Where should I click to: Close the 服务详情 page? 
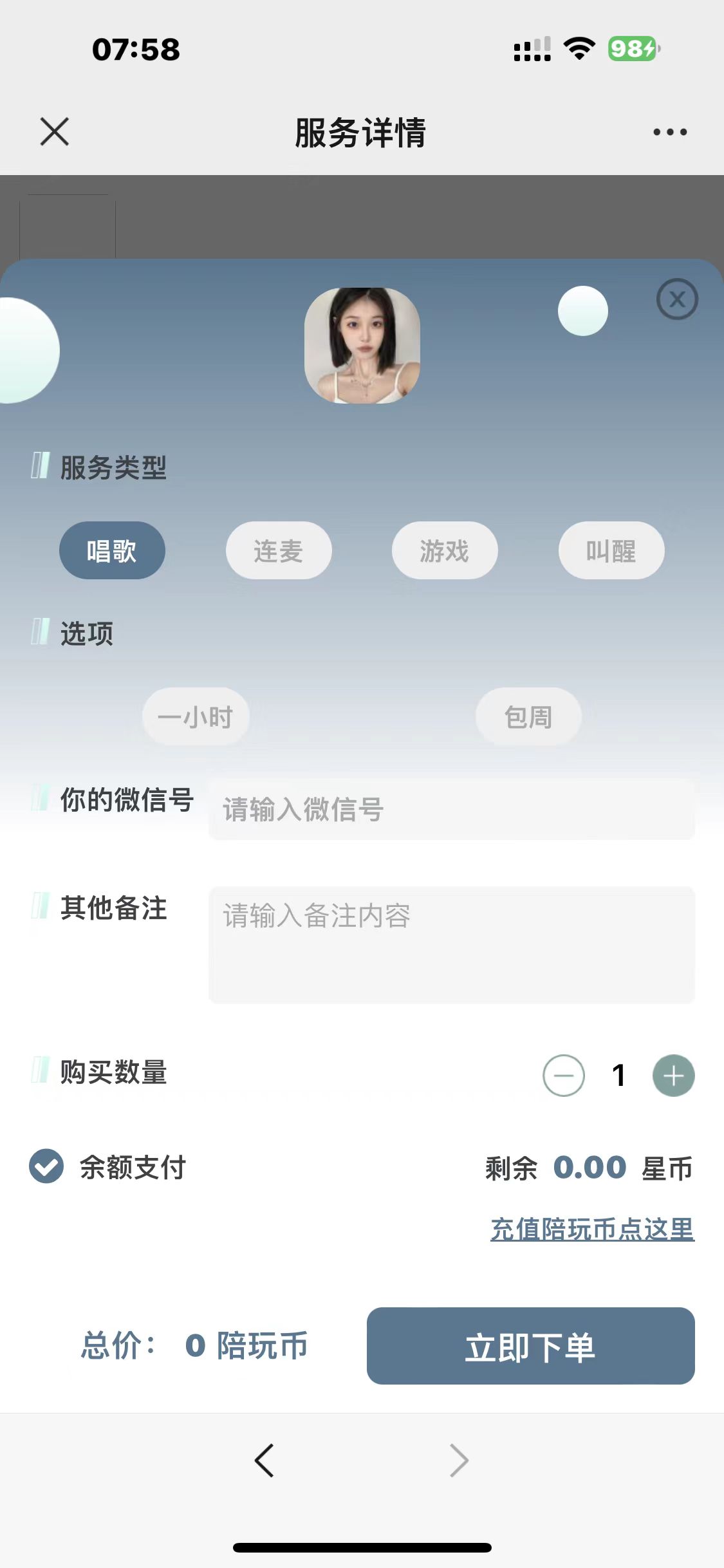[x=55, y=132]
